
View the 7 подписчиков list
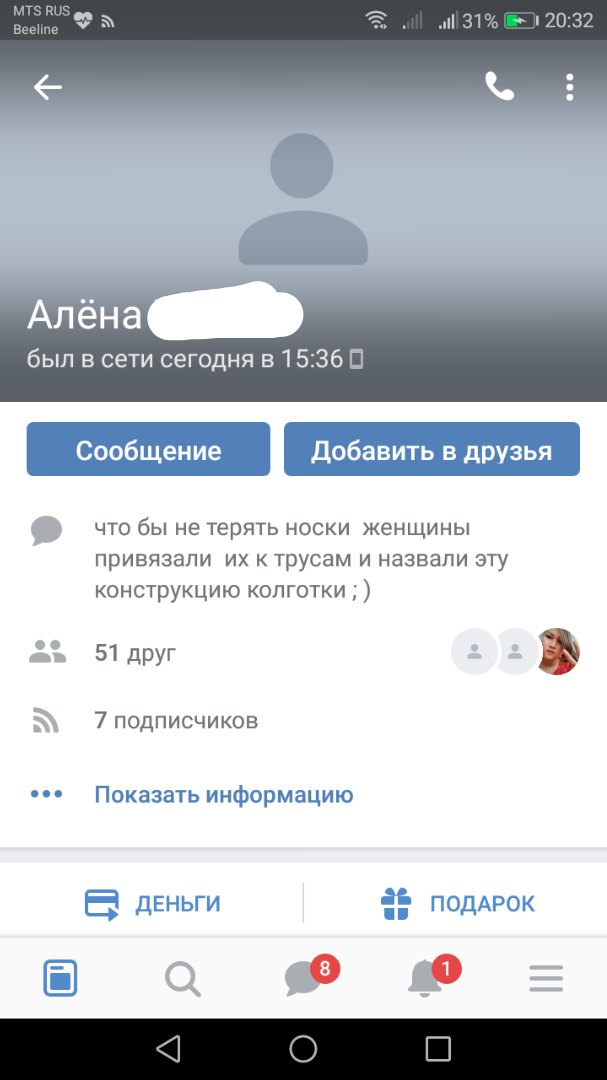pos(303,720)
